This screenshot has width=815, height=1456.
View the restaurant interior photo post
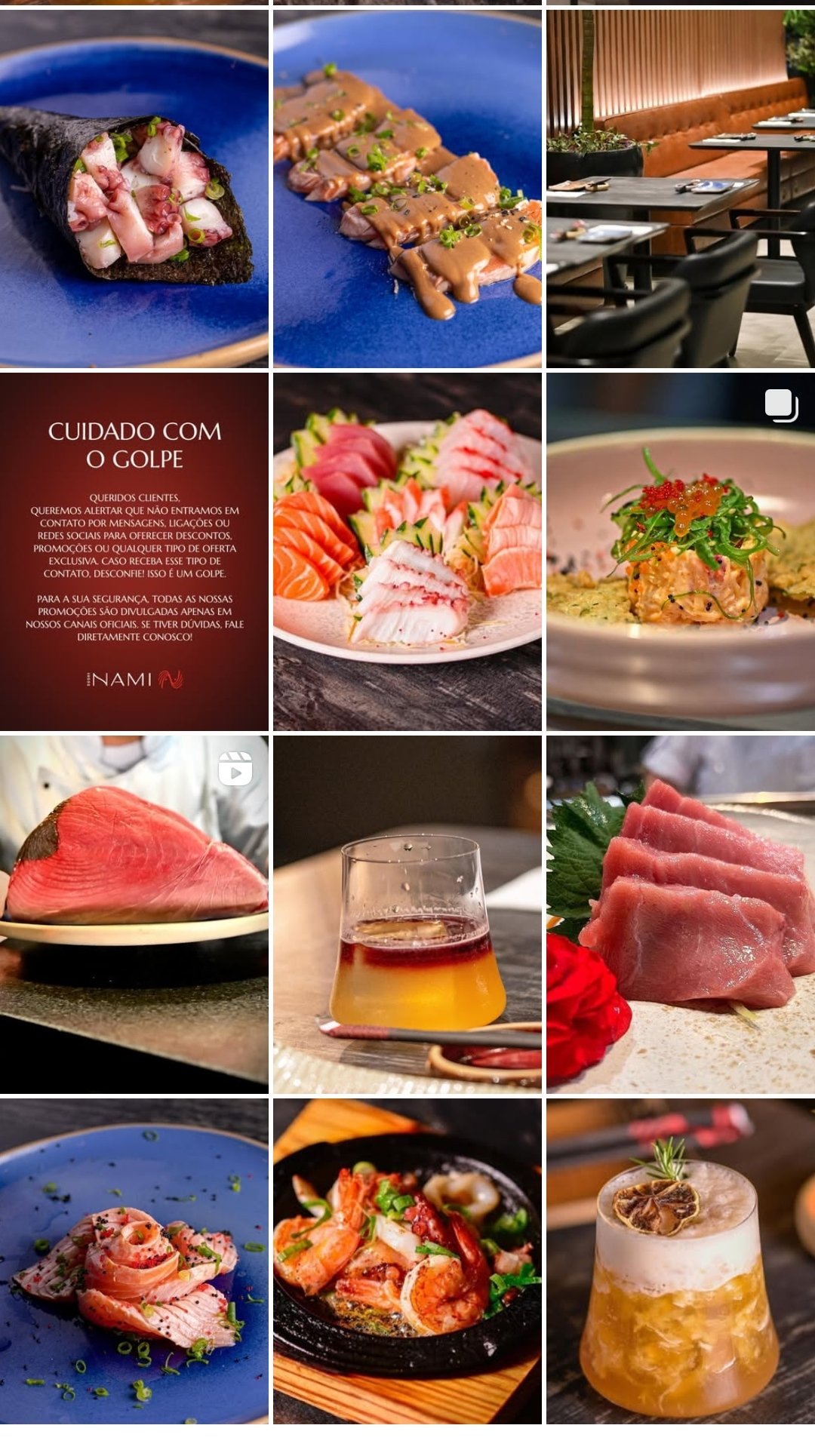tap(680, 189)
